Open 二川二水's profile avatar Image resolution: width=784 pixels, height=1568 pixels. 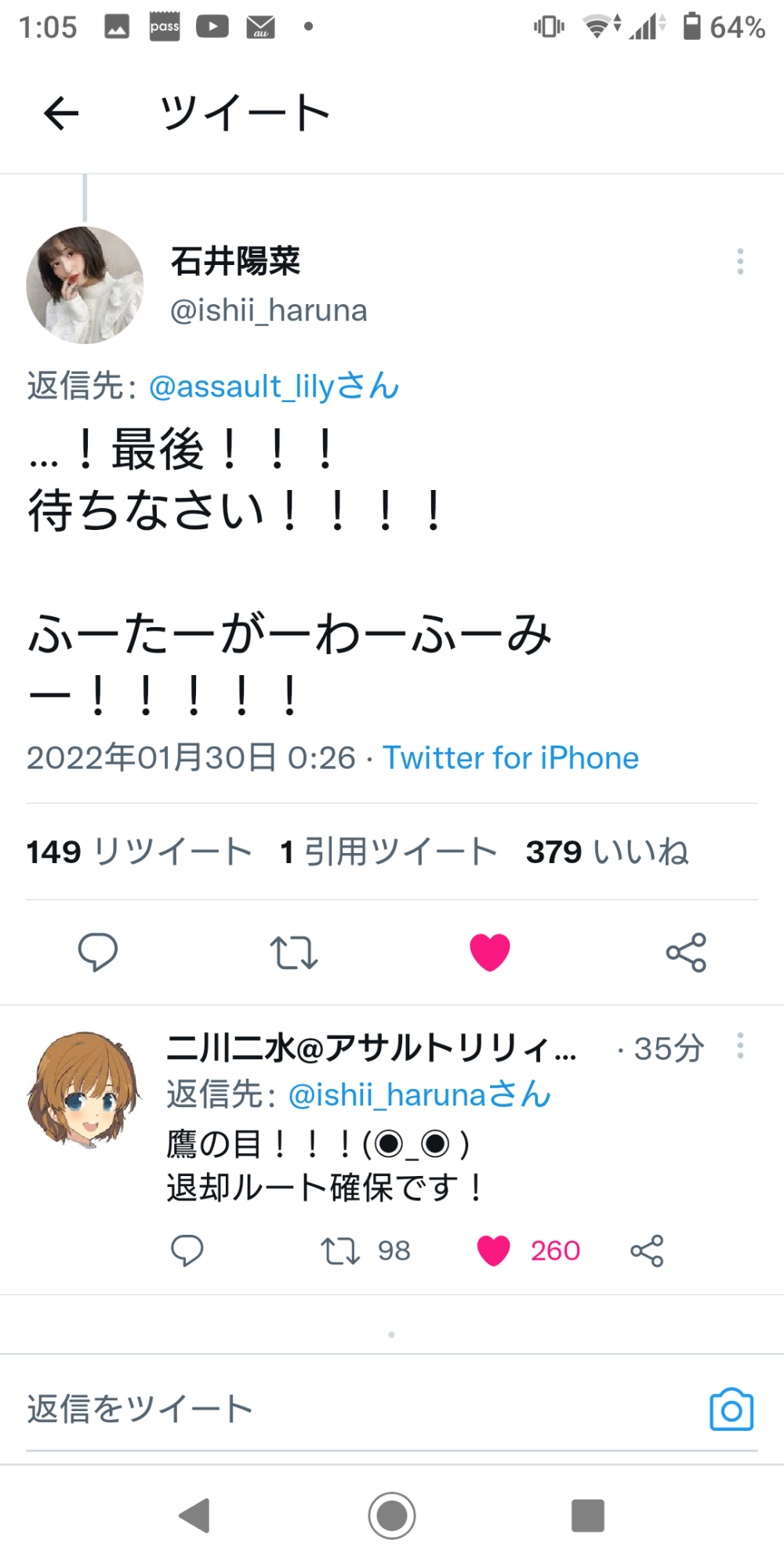pos(85,1090)
